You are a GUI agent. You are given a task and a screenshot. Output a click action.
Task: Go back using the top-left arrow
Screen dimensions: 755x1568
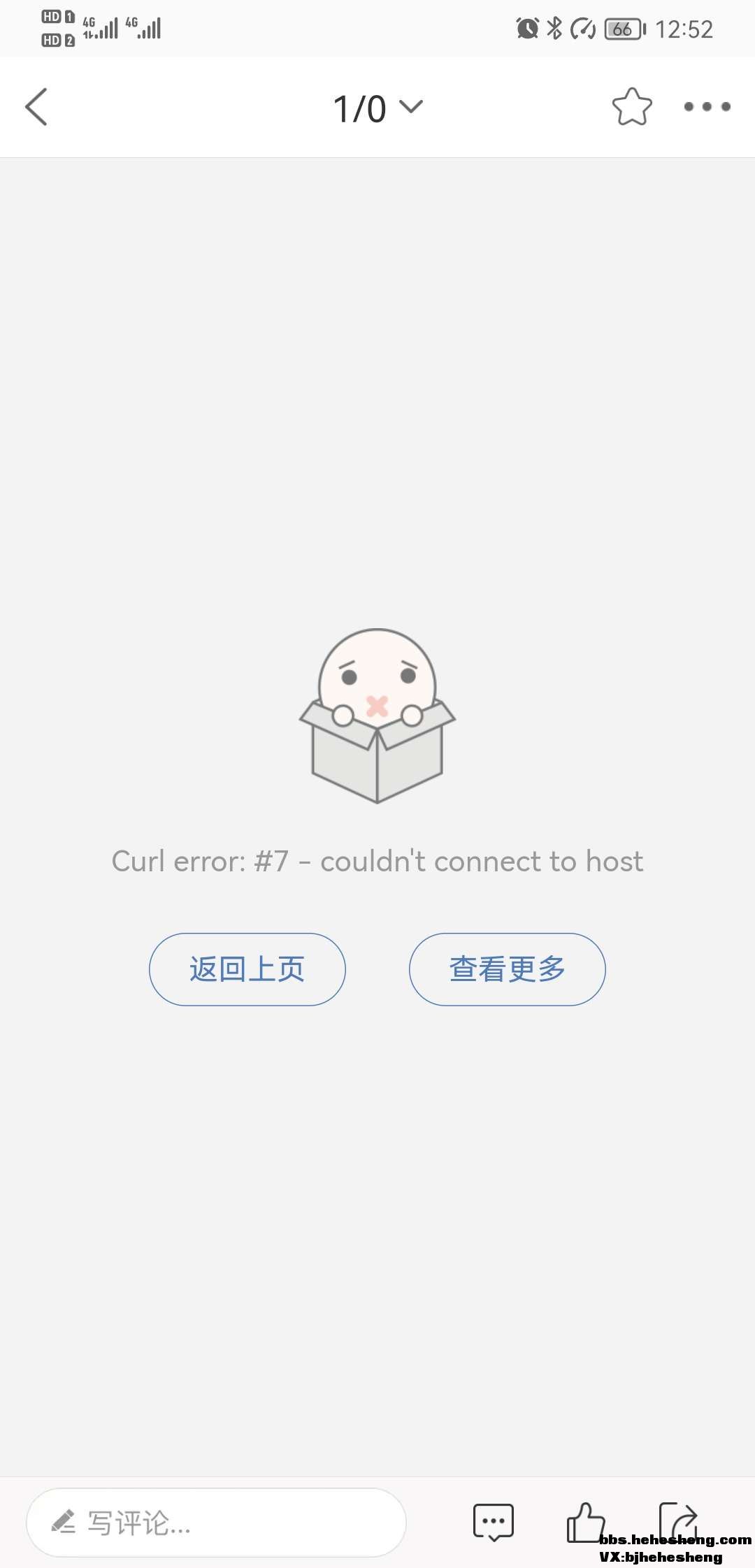coord(36,107)
